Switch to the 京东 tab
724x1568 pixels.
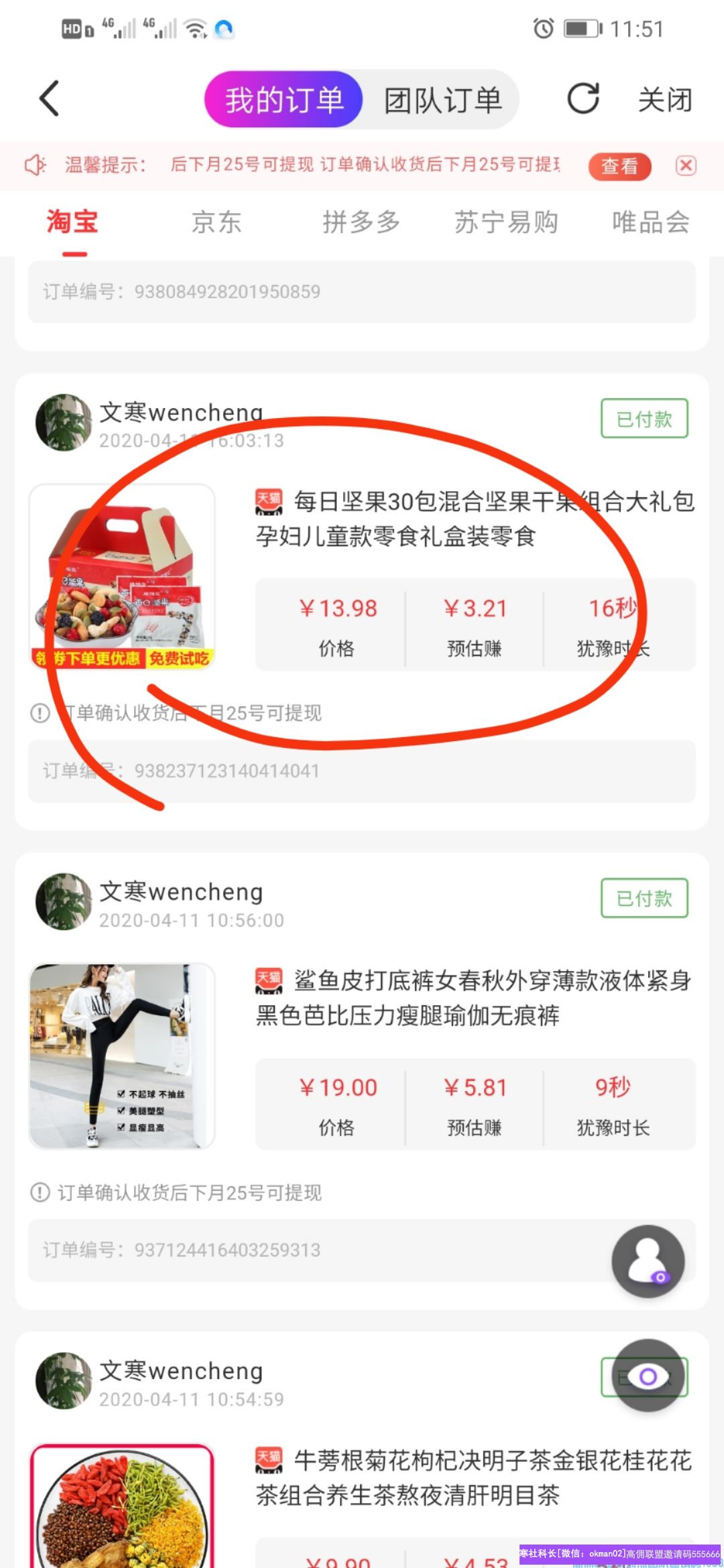216,222
